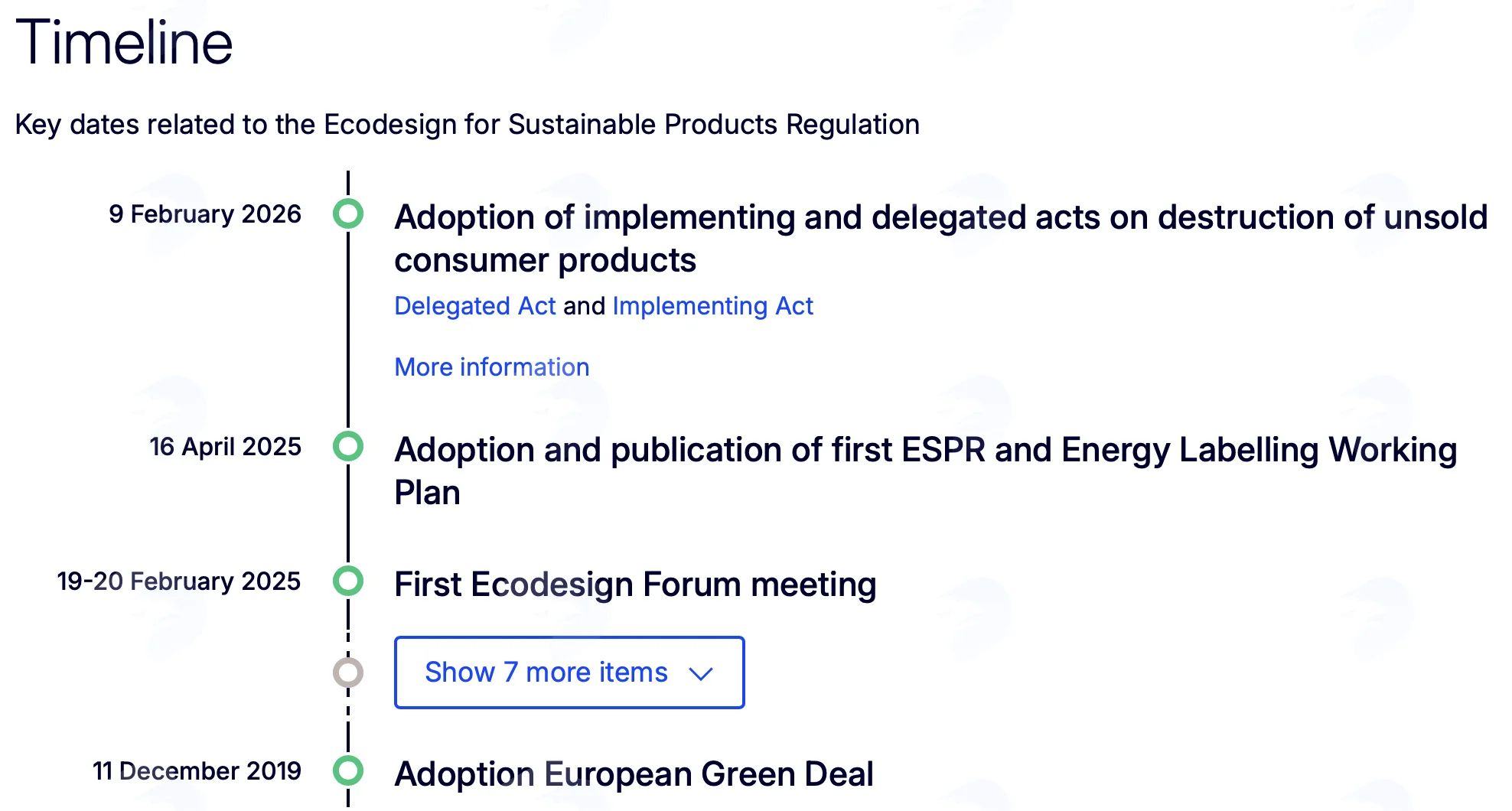Follow the More information link
This screenshot has height=811, width=1512.
pyautogui.click(x=491, y=367)
